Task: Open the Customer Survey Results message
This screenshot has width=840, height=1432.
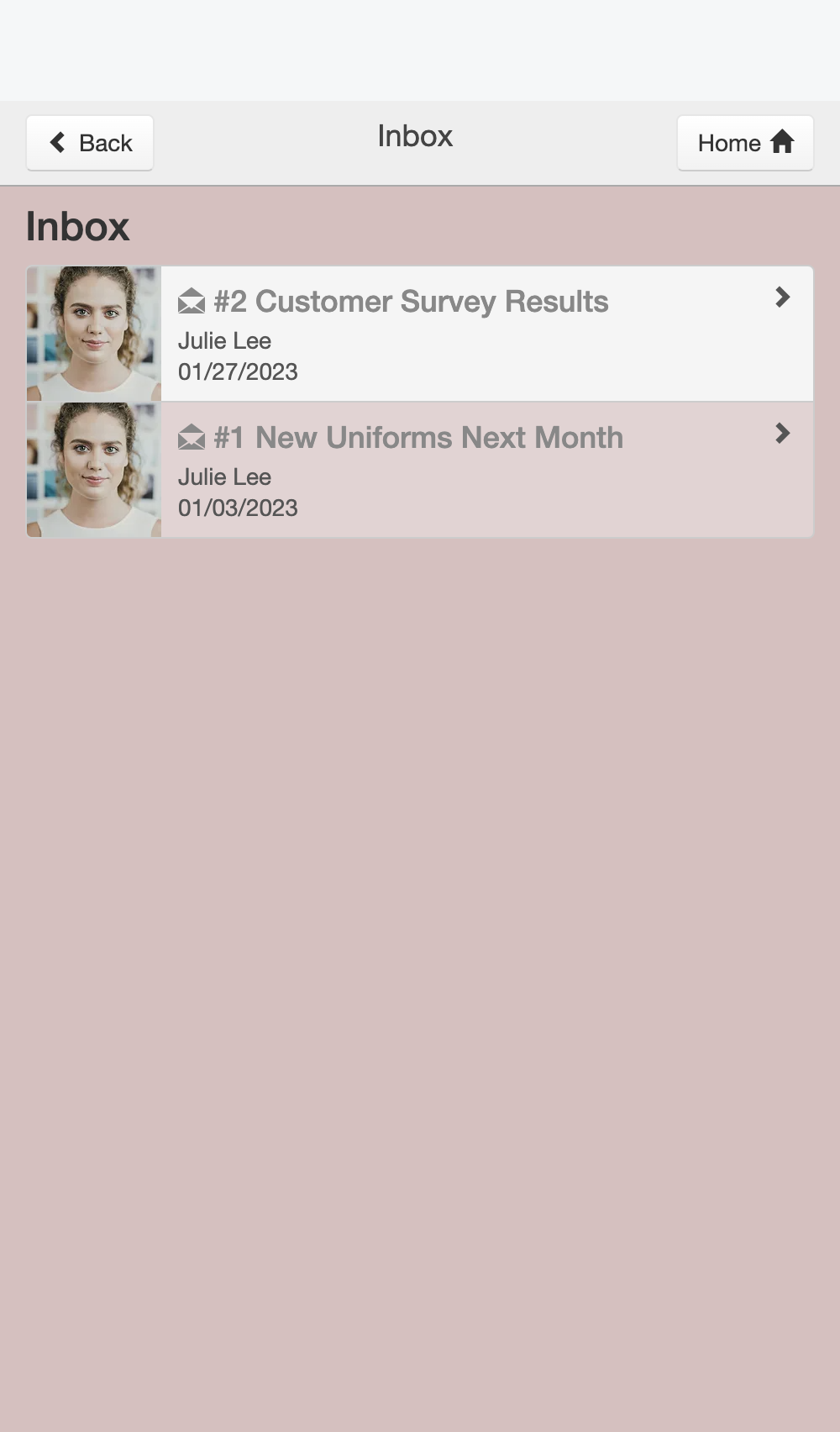Action: pyautogui.click(x=420, y=334)
